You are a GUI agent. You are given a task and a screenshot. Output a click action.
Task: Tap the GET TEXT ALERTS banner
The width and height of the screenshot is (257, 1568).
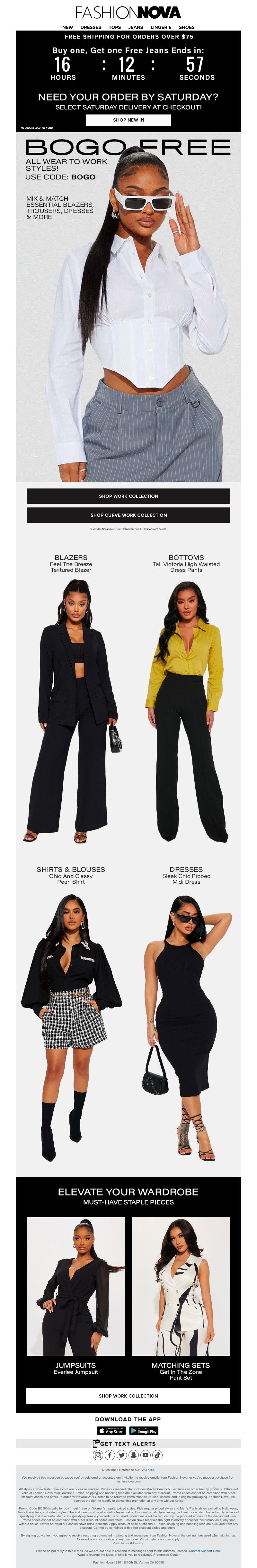pyautogui.click(x=128, y=1443)
